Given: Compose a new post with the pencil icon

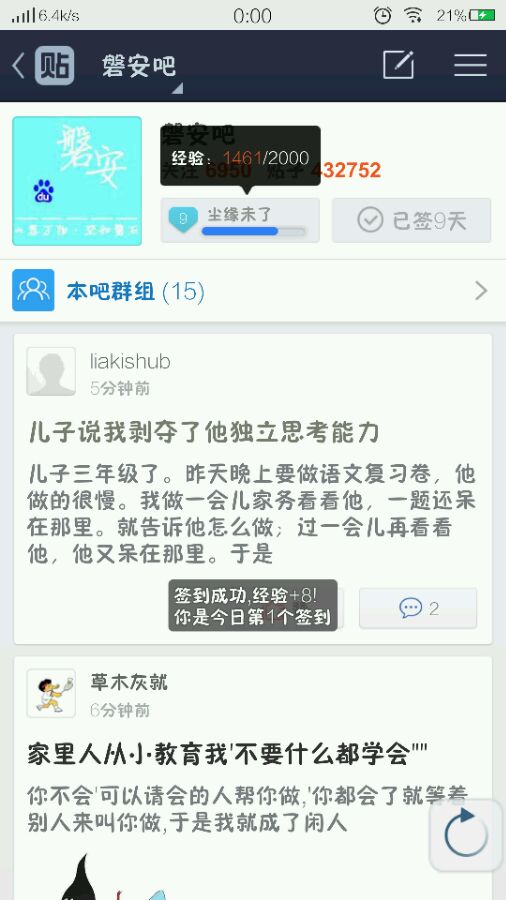Looking at the screenshot, I should point(398,65).
